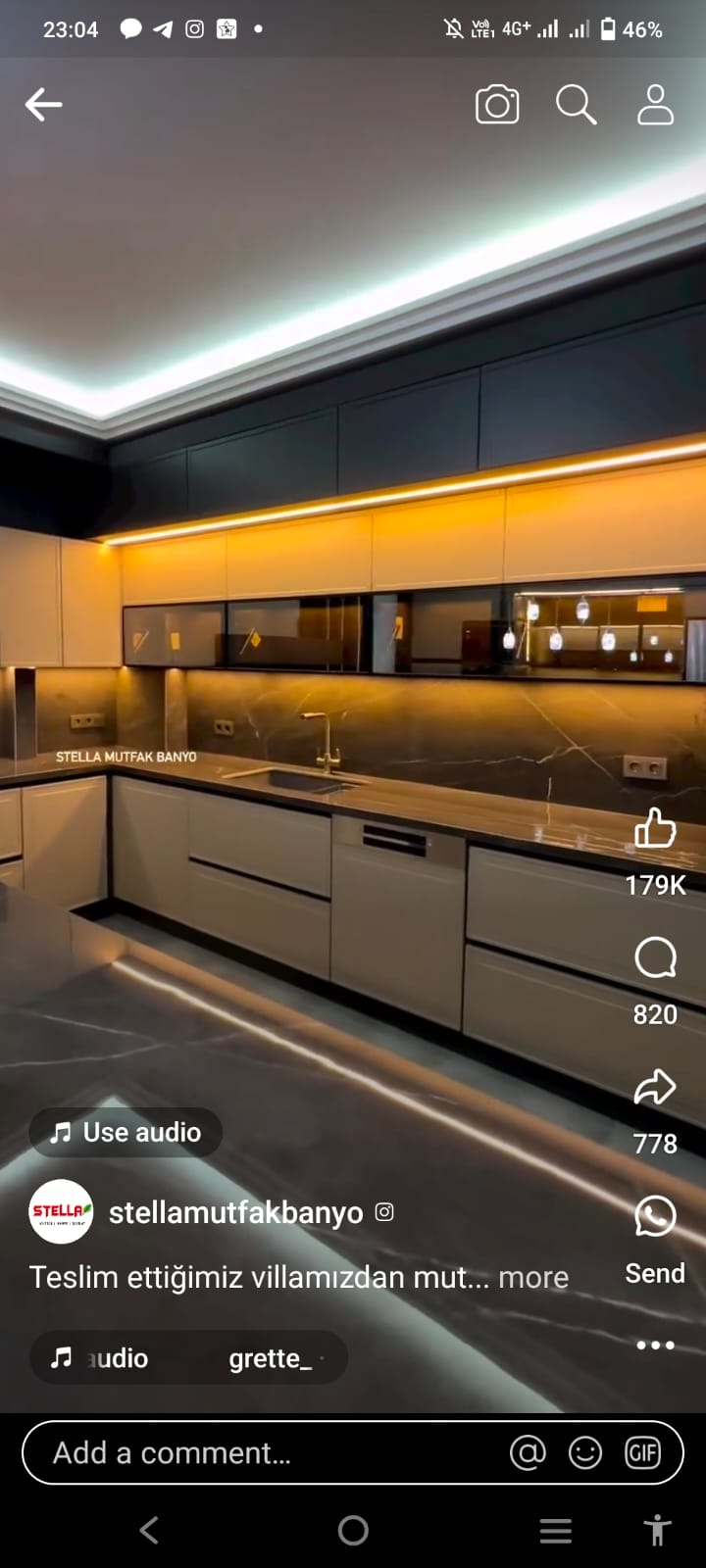Open the audio track chip by grette_
Viewport: 706px width, 1568px height.
click(188, 1358)
